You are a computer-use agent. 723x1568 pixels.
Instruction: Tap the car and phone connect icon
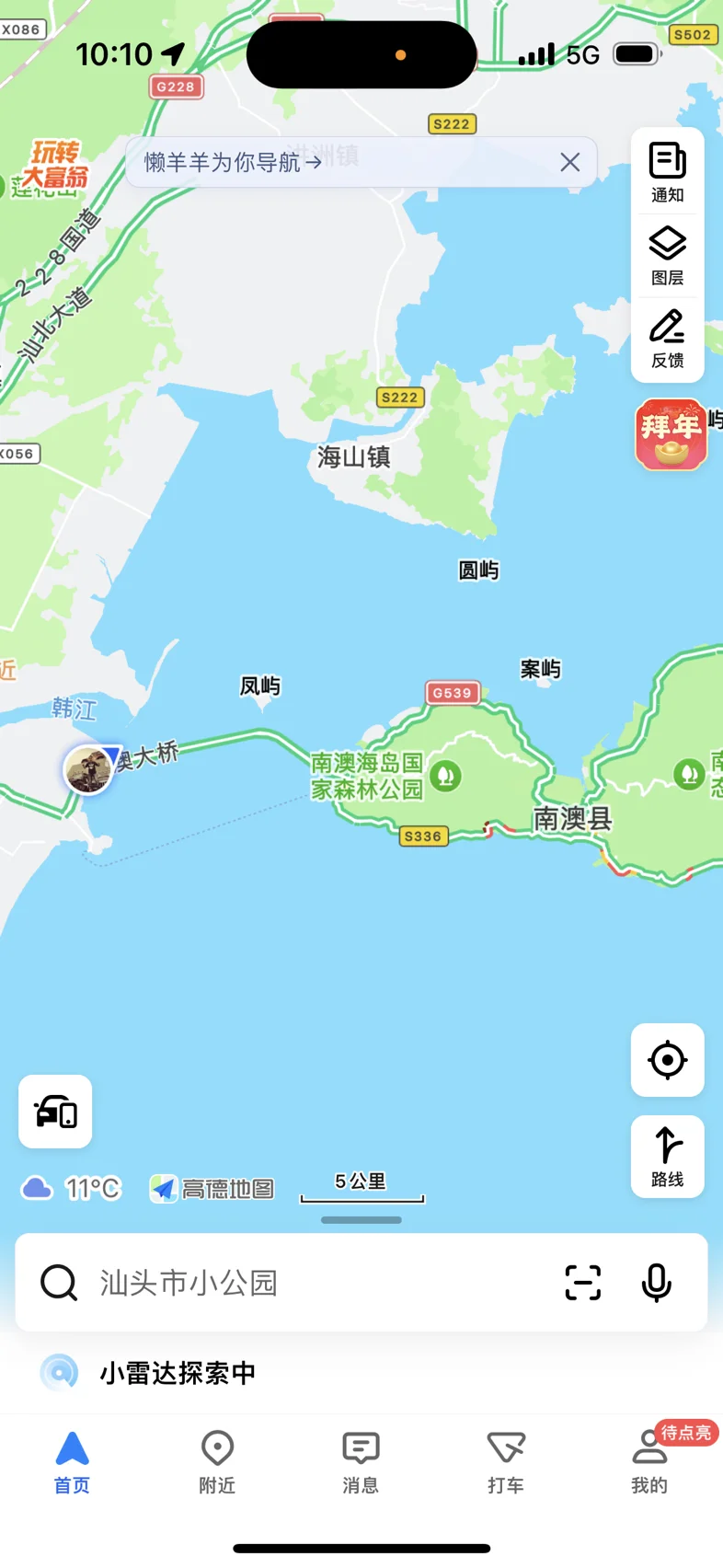(x=55, y=1112)
